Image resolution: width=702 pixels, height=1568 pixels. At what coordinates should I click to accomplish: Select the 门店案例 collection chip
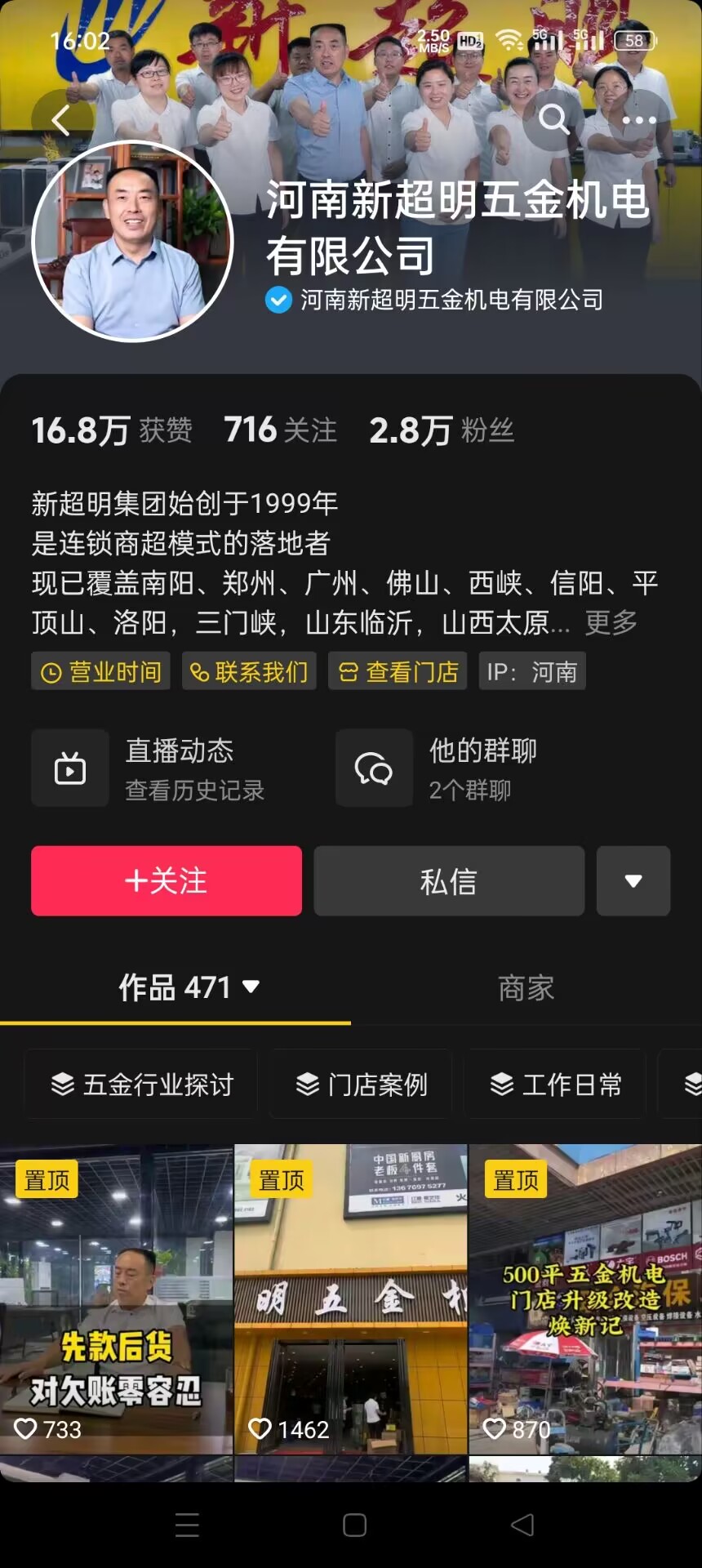tap(361, 1085)
